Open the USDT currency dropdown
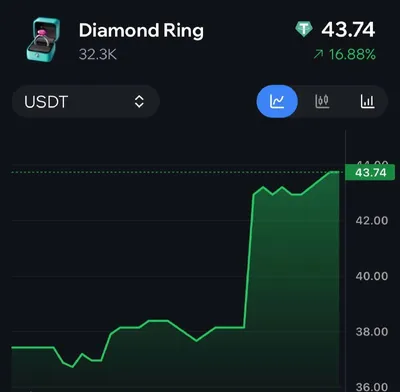The height and width of the screenshot is (392, 400). [x=86, y=102]
